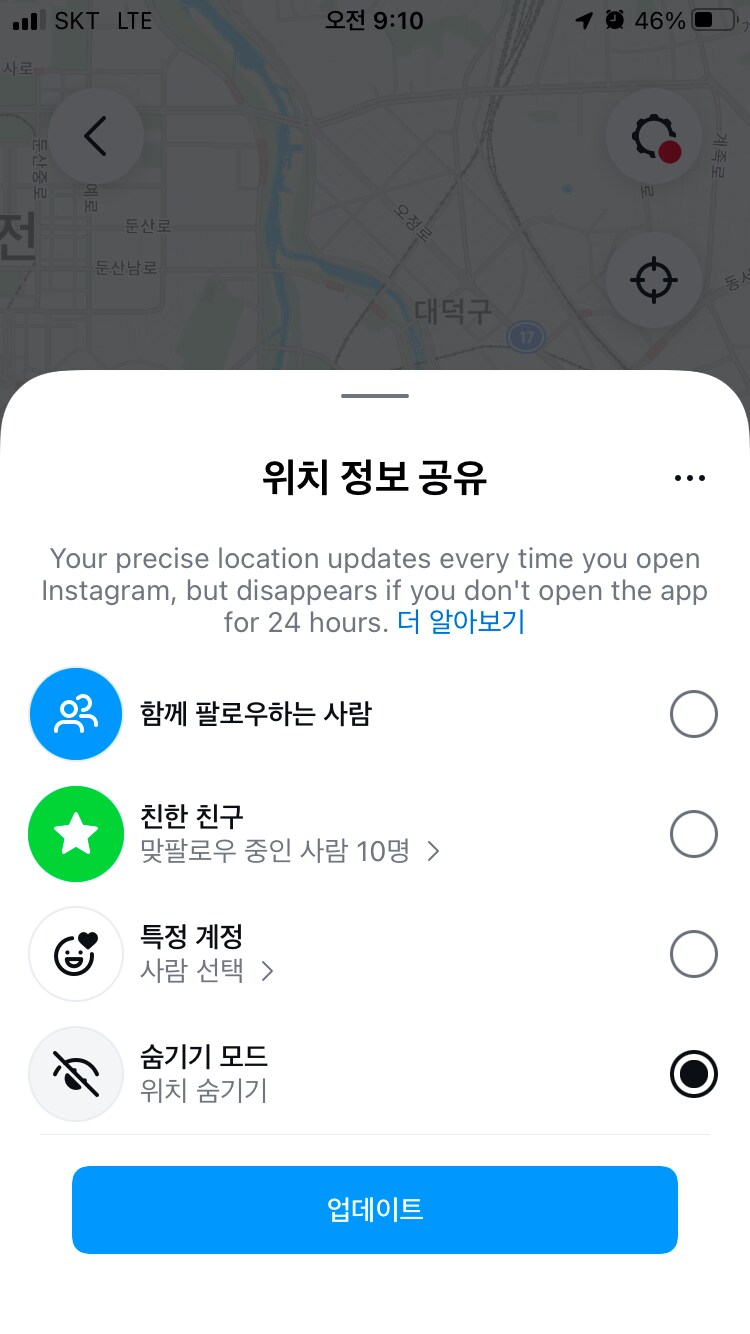Image resolution: width=750 pixels, height=1334 pixels.
Task: Tap the green Close Friends star icon
Action: click(x=76, y=833)
